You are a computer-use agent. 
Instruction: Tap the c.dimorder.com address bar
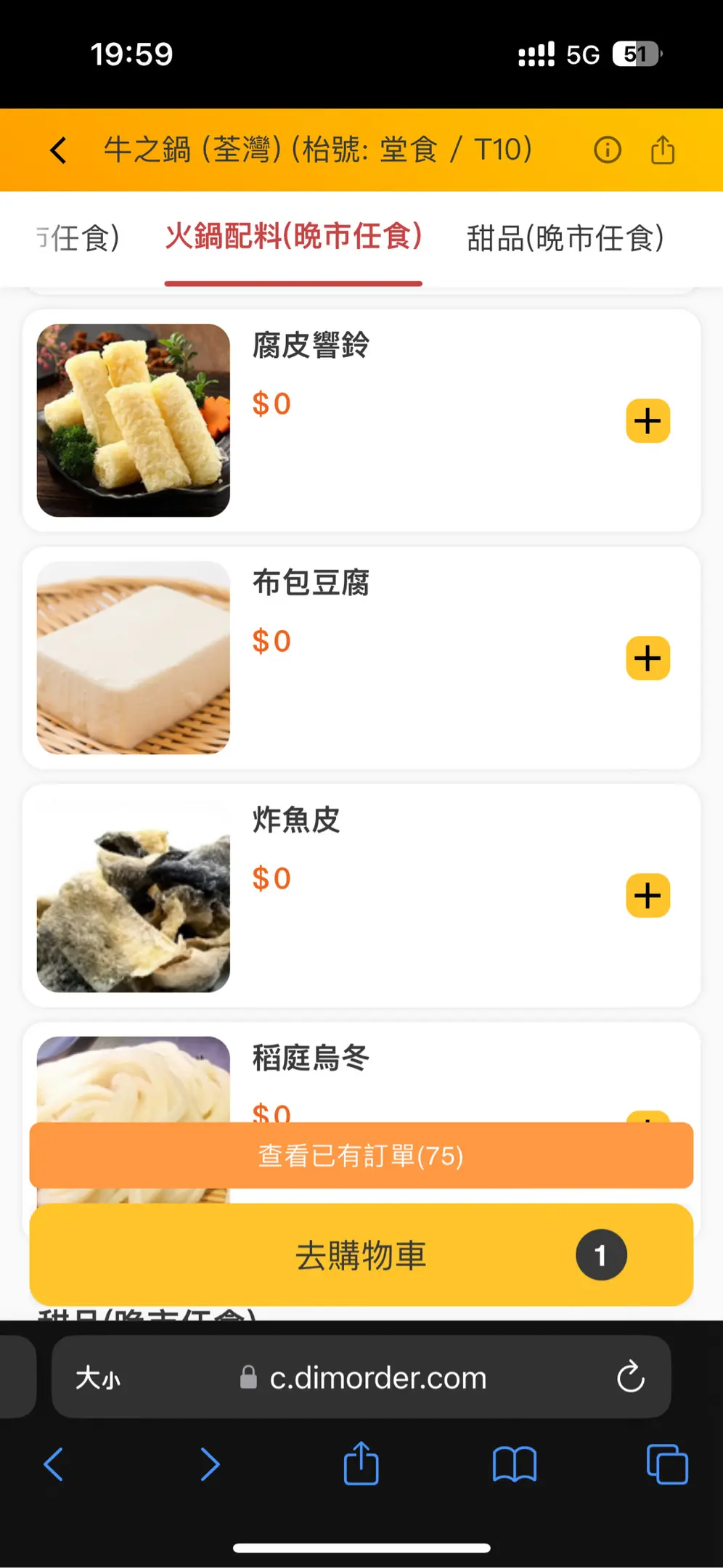pos(377,1377)
